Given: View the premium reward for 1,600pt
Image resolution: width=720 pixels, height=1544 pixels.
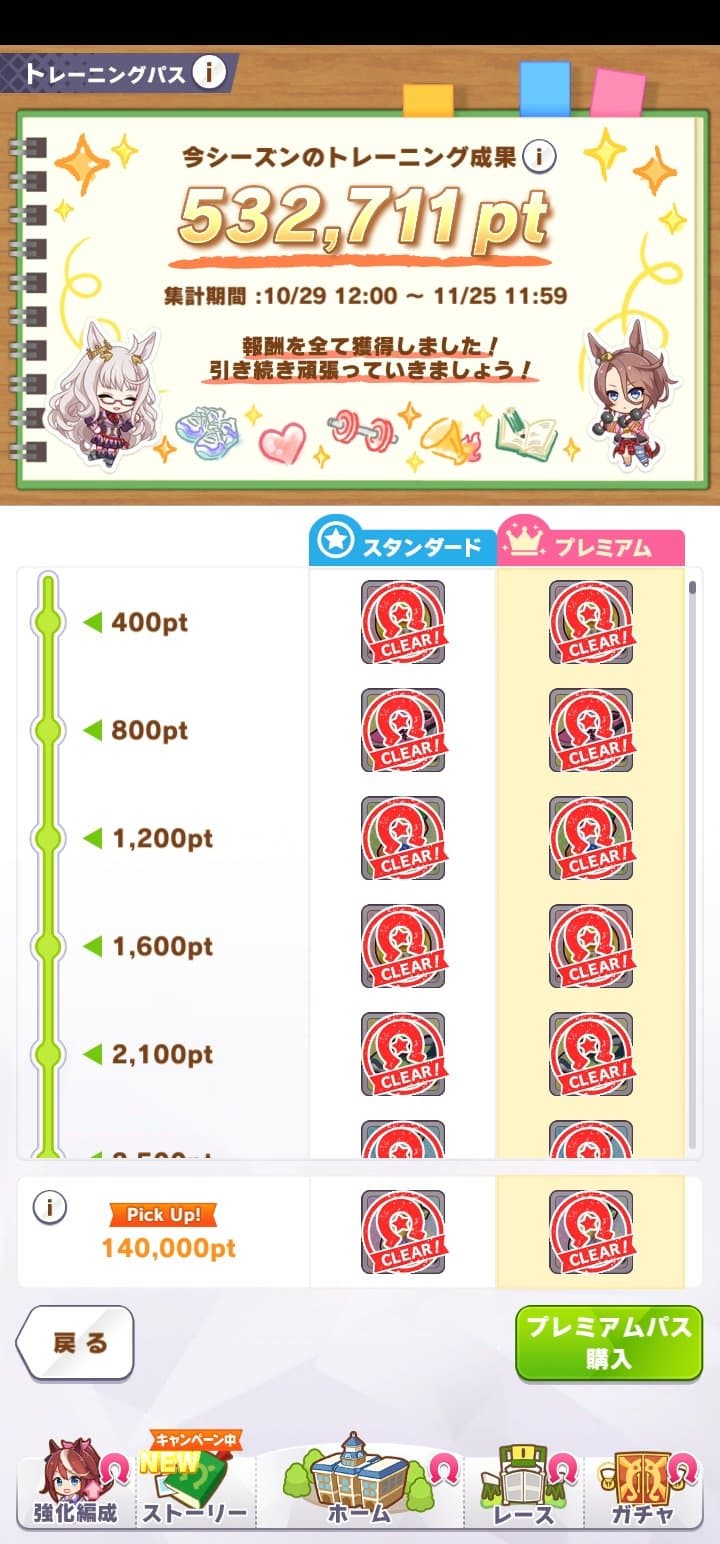Looking at the screenshot, I should click(x=591, y=946).
